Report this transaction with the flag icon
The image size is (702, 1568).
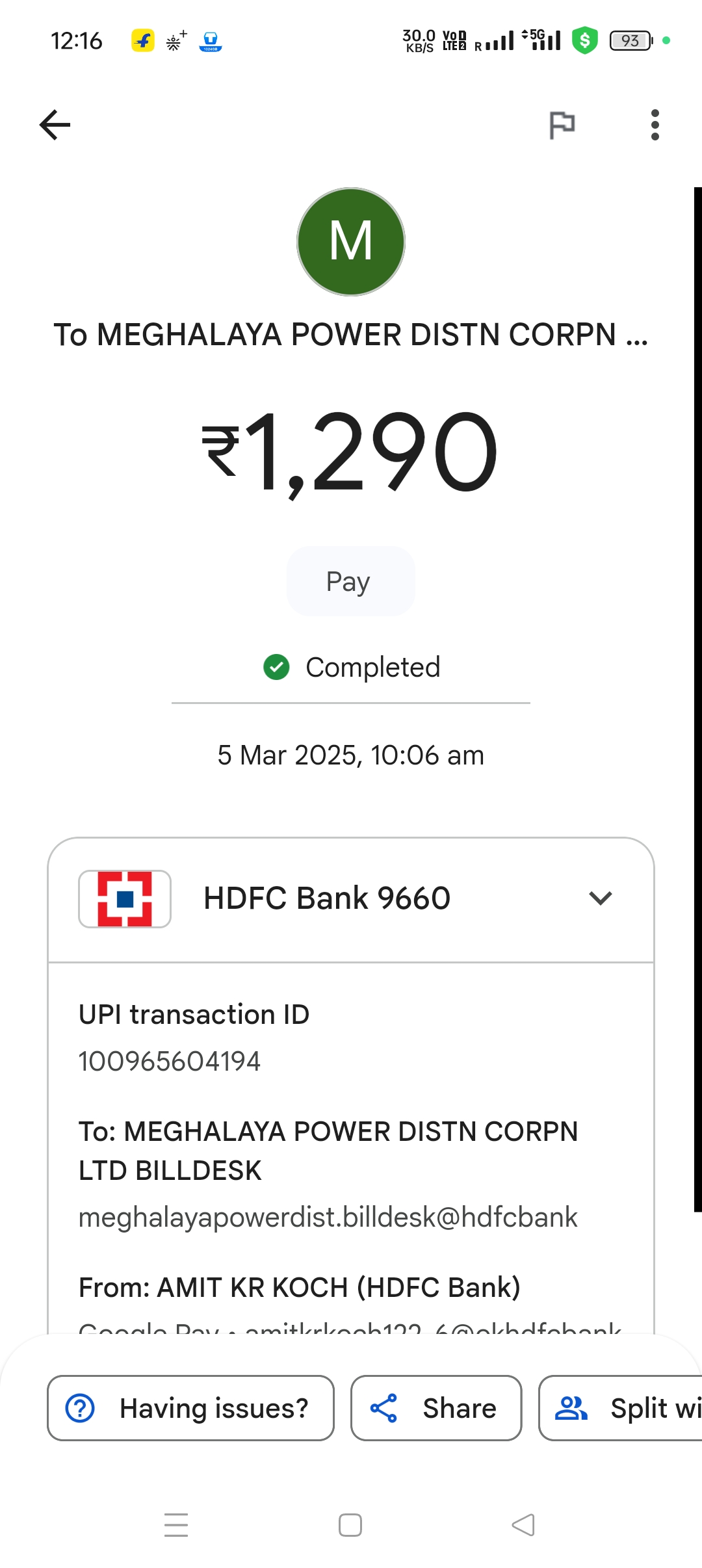click(562, 125)
